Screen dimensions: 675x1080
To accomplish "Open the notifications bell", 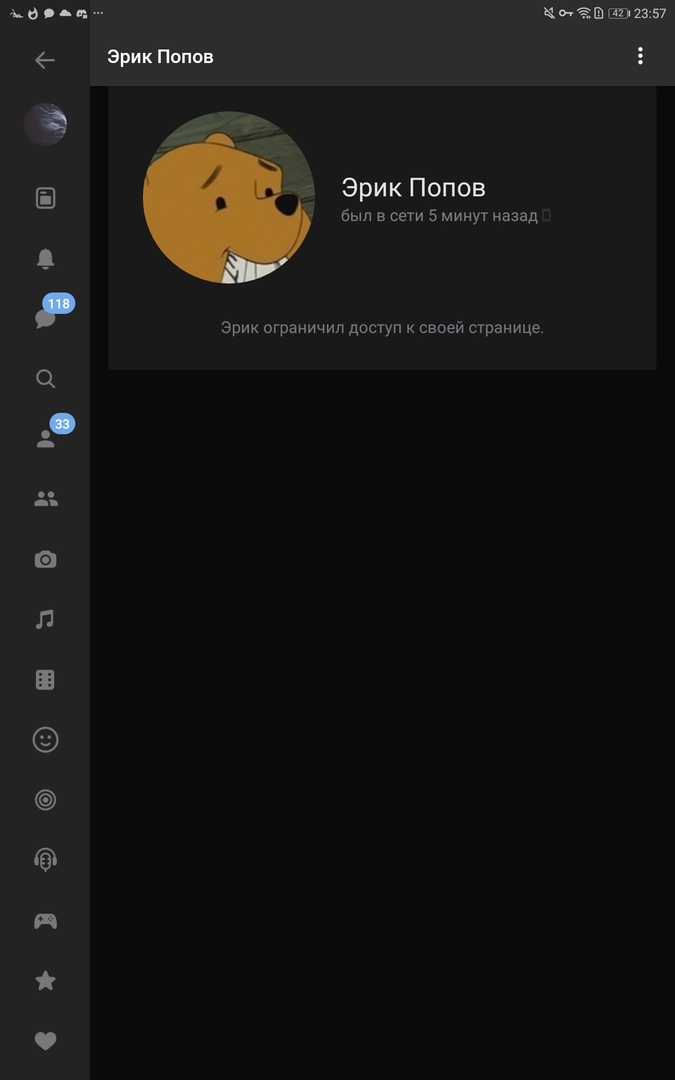I will pyautogui.click(x=45, y=259).
